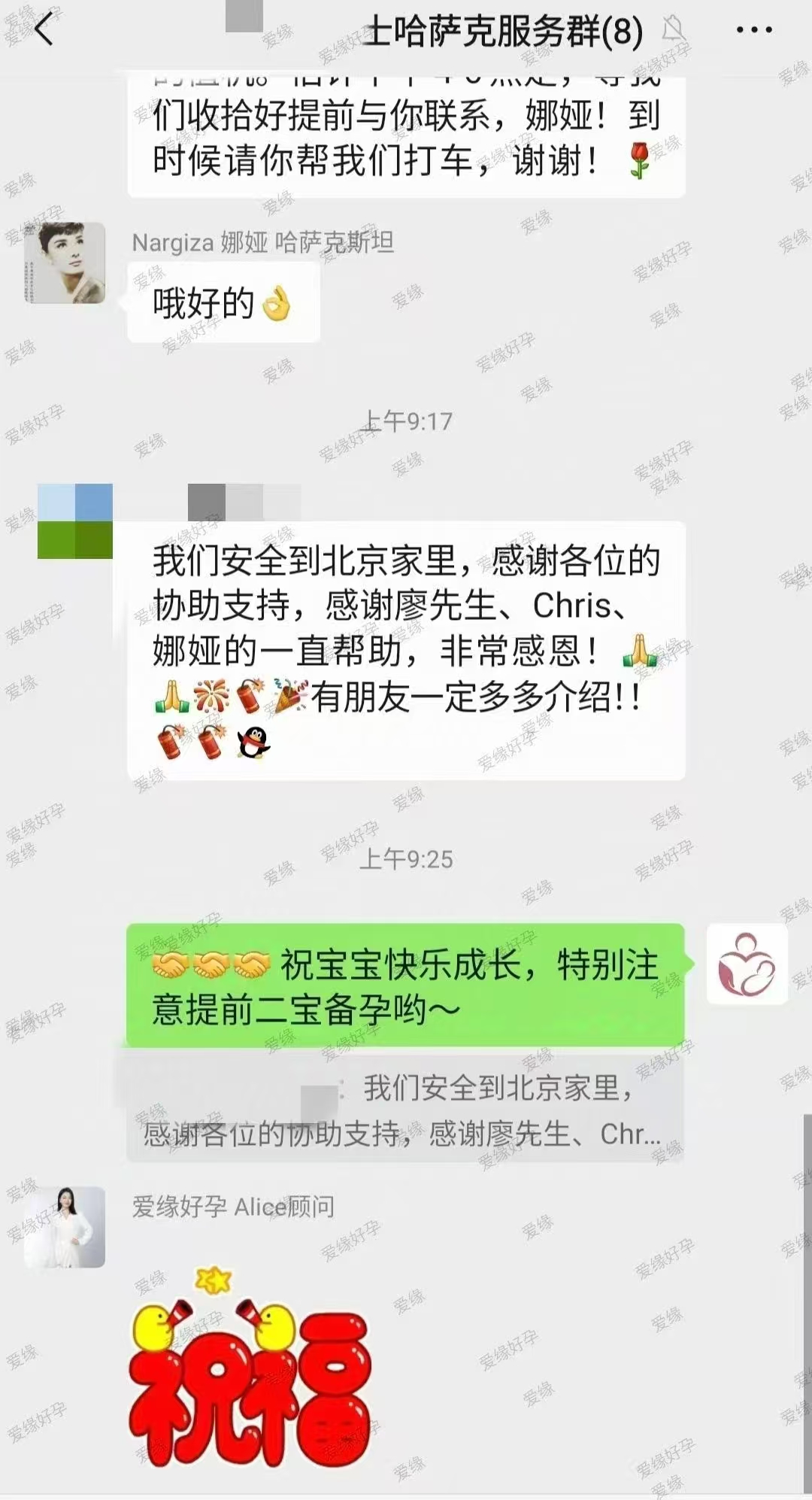Expand the truncated quoted reply message
Image resolution: width=812 pixels, height=1500 pixels.
point(406,1106)
